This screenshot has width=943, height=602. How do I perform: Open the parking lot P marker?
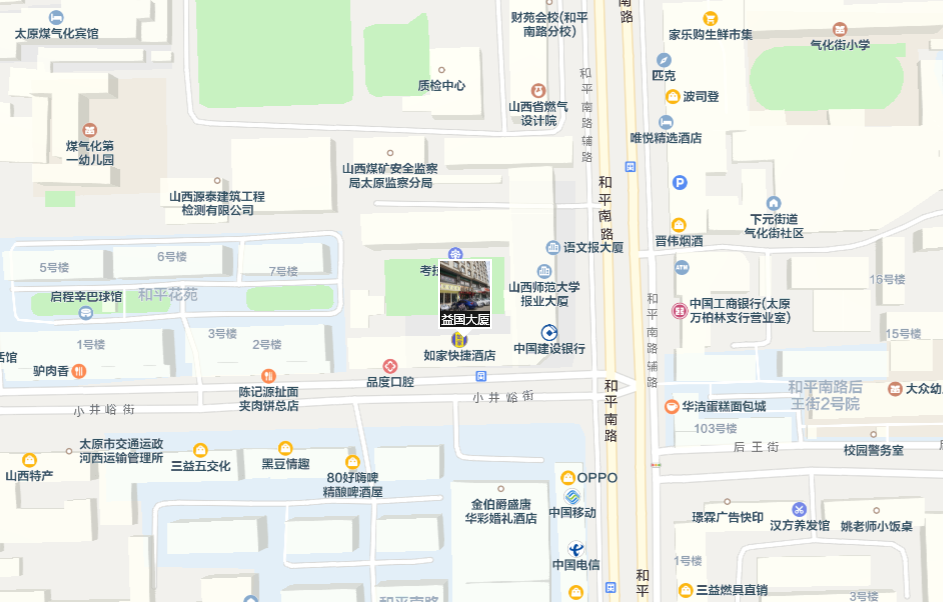click(x=680, y=182)
